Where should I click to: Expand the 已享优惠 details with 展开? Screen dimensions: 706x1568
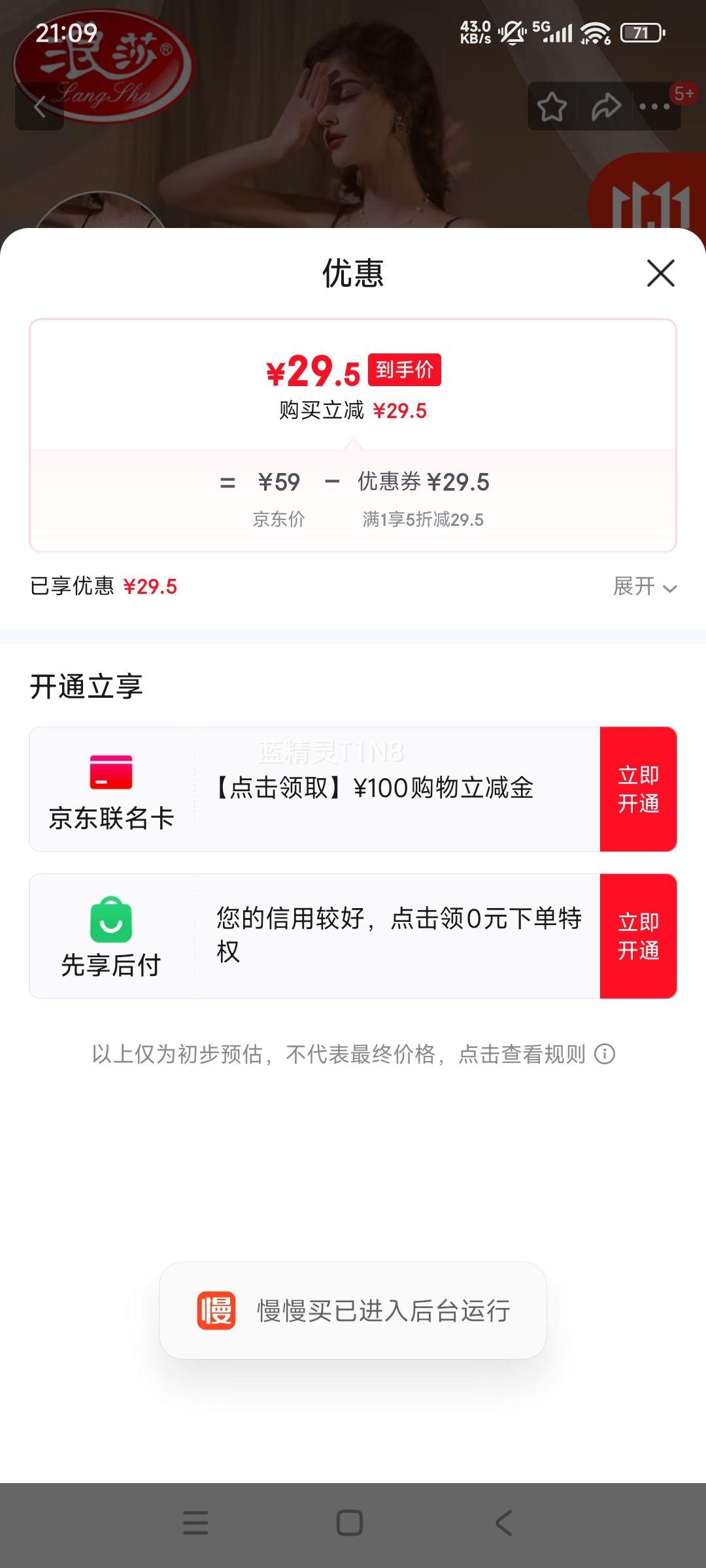click(x=644, y=587)
